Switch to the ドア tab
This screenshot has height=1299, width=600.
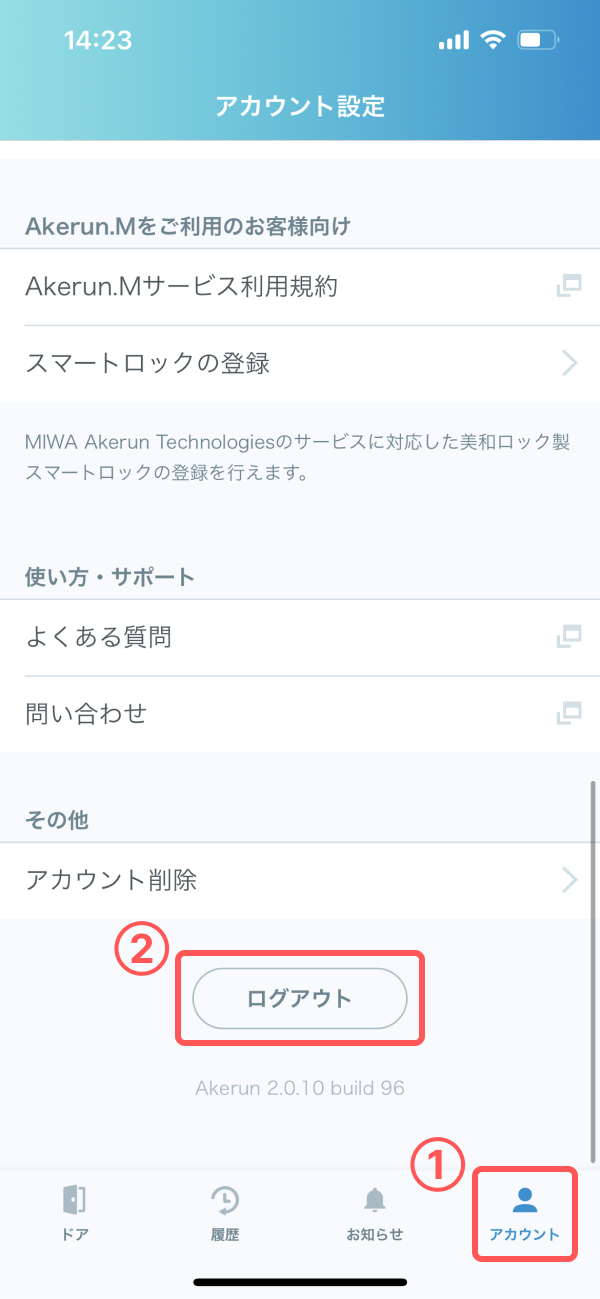pyautogui.click(x=75, y=1212)
